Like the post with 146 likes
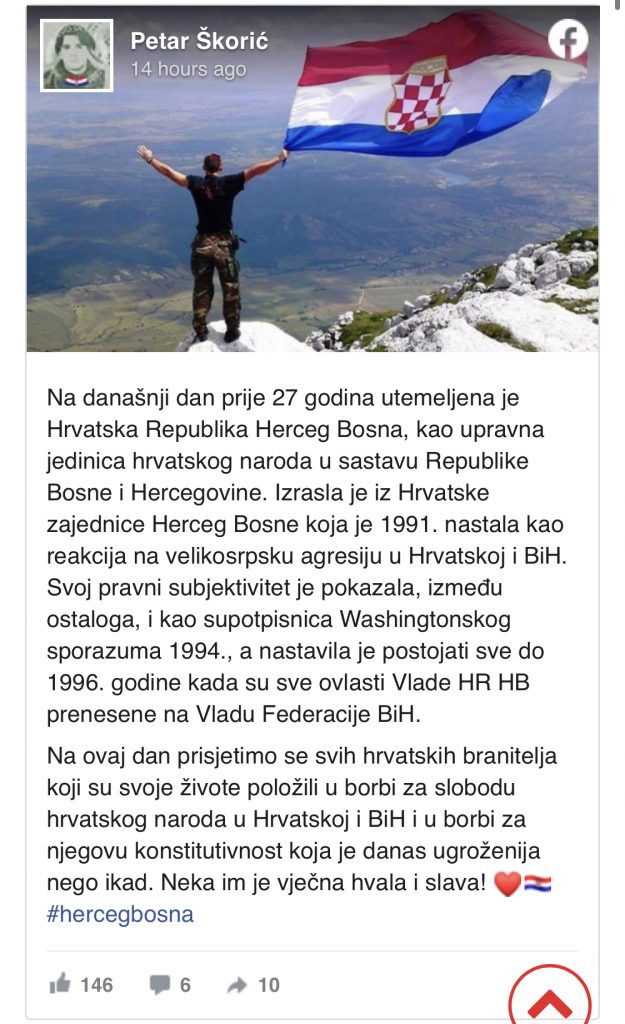Image resolution: width=625 pixels, height=1024 pixels. click(x=81, y=984)
